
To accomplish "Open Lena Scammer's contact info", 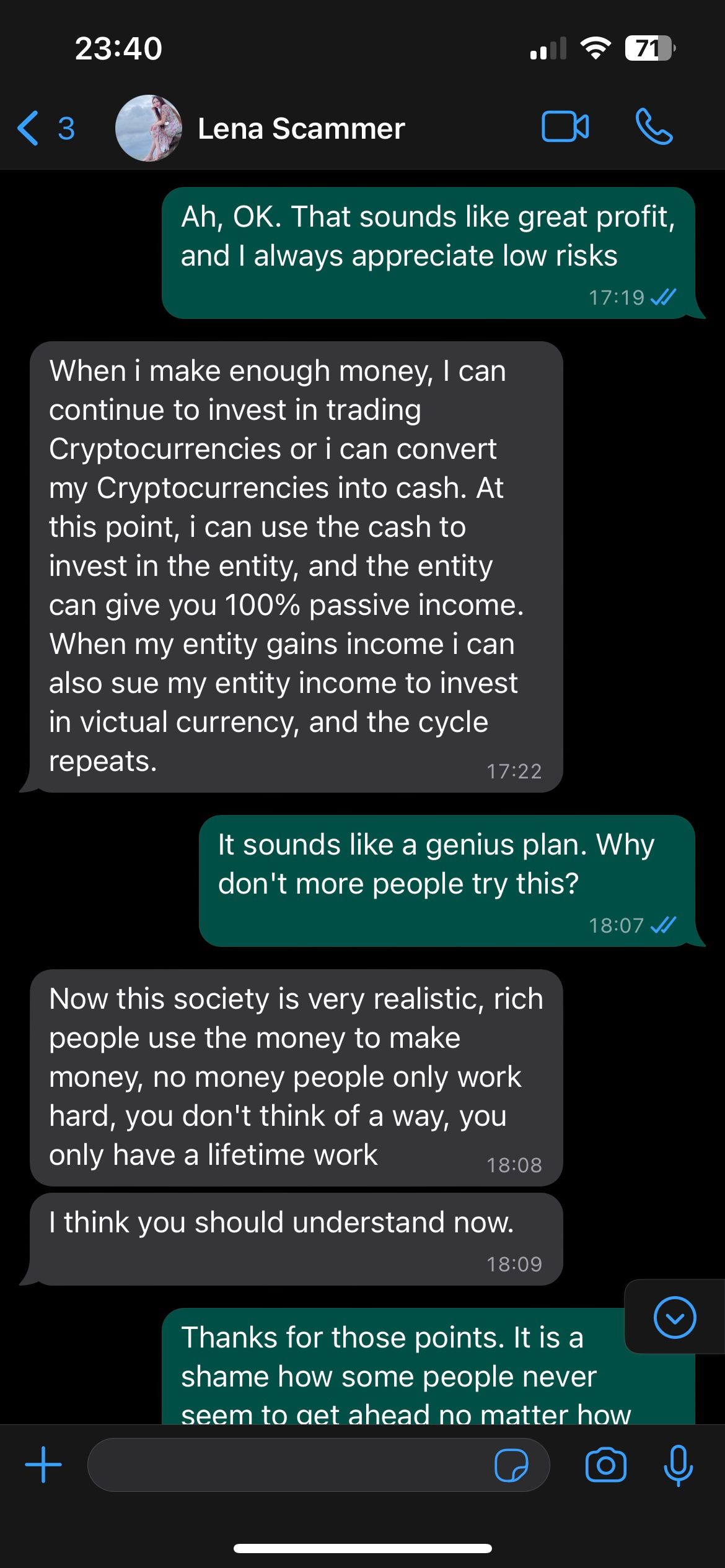I will coord(301,129).
